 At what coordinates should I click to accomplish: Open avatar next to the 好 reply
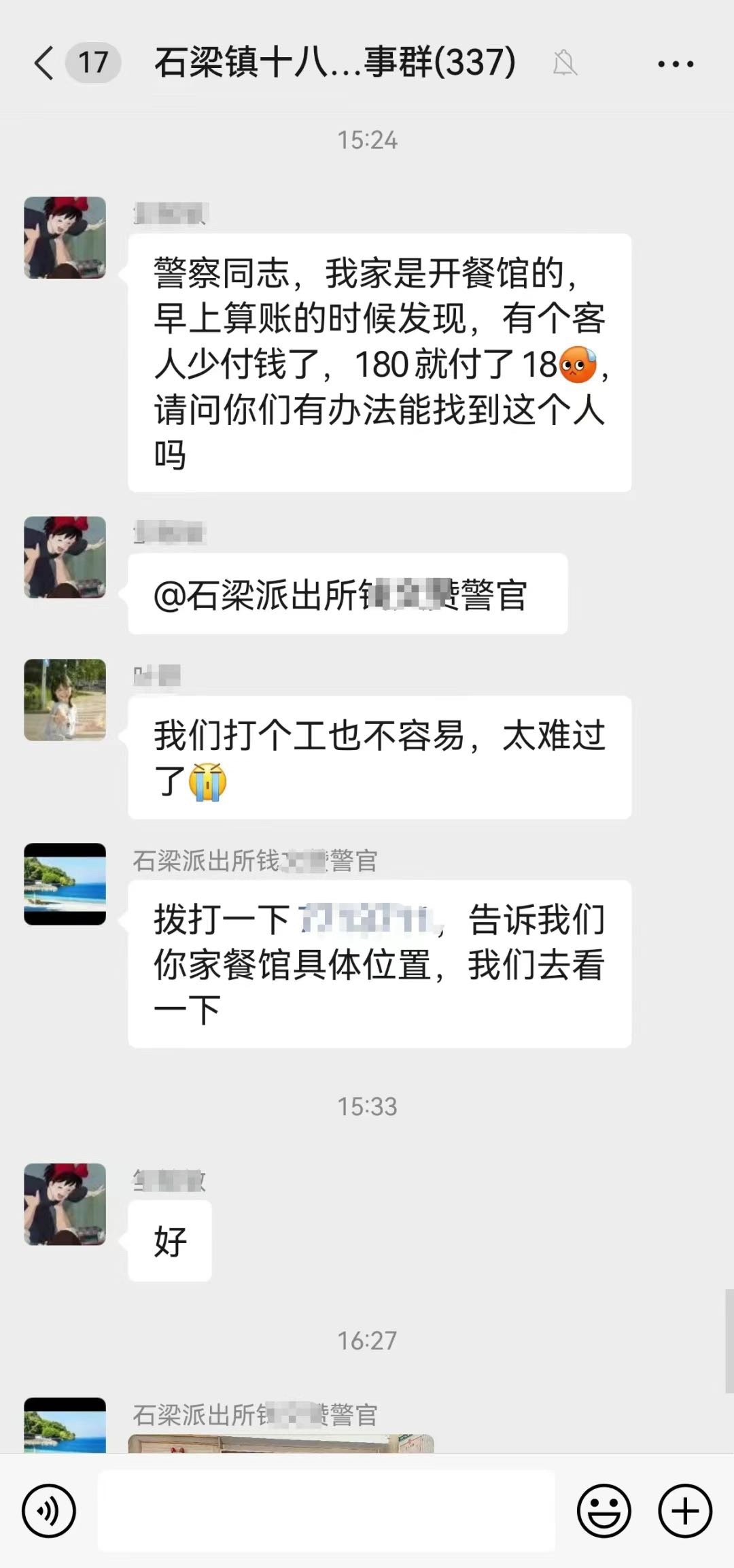coord(65,1204)
